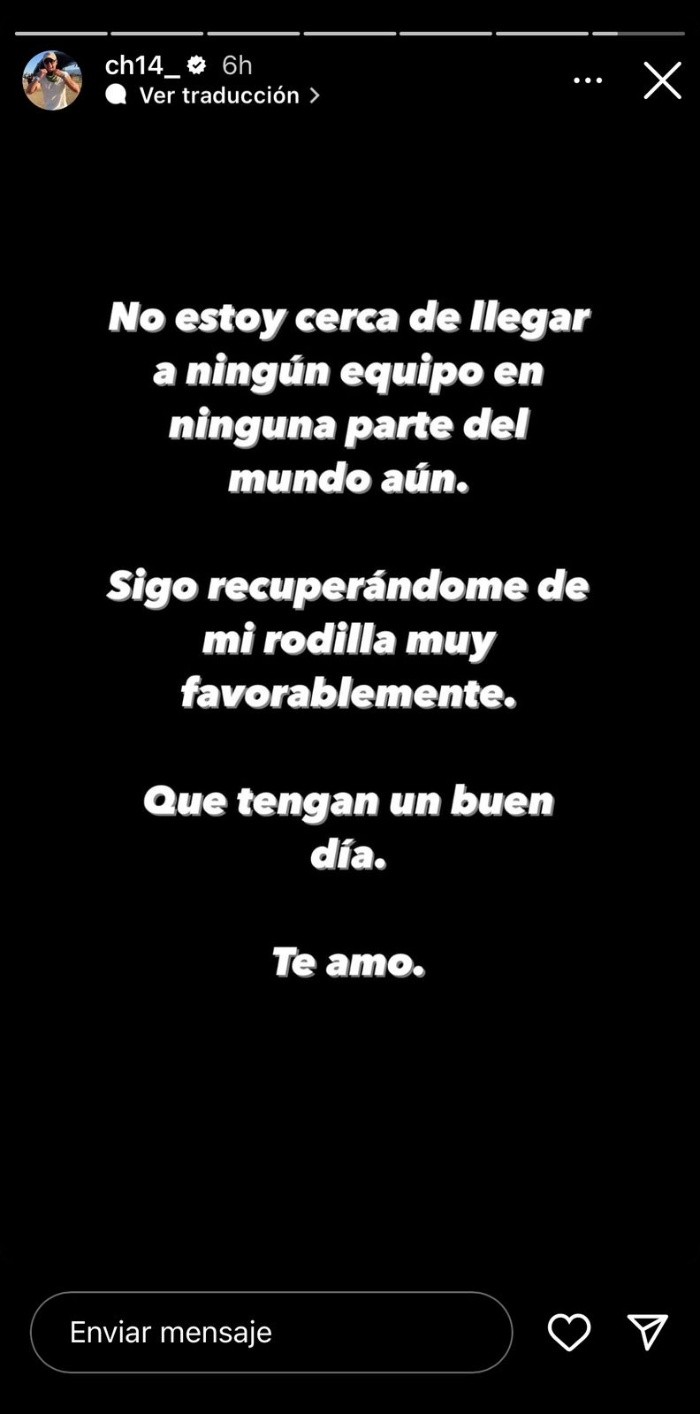This screenshot has height=1414, width=700.
Task: Focus the Enviar mensaje field
Action: pyautogui.click(x=271, y=1332)
